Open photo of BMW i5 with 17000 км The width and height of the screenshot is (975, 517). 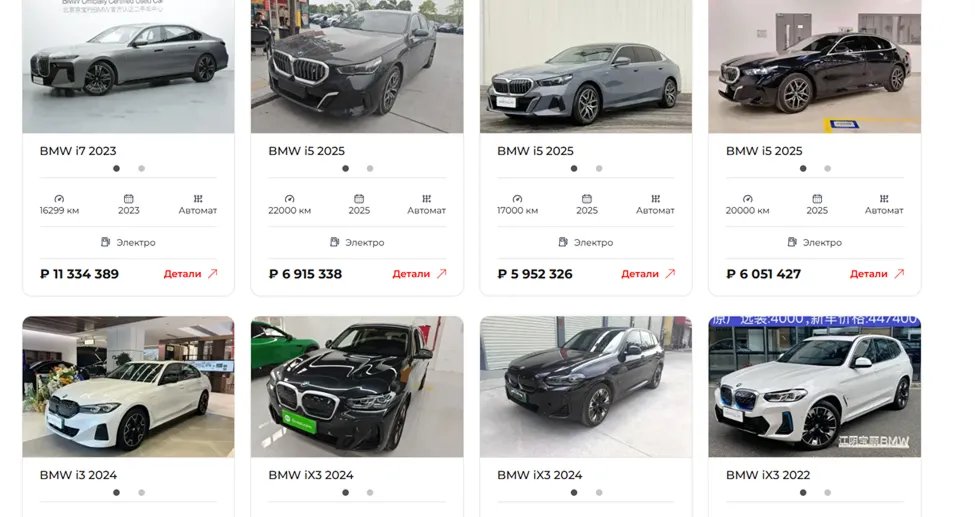point(585,65)
